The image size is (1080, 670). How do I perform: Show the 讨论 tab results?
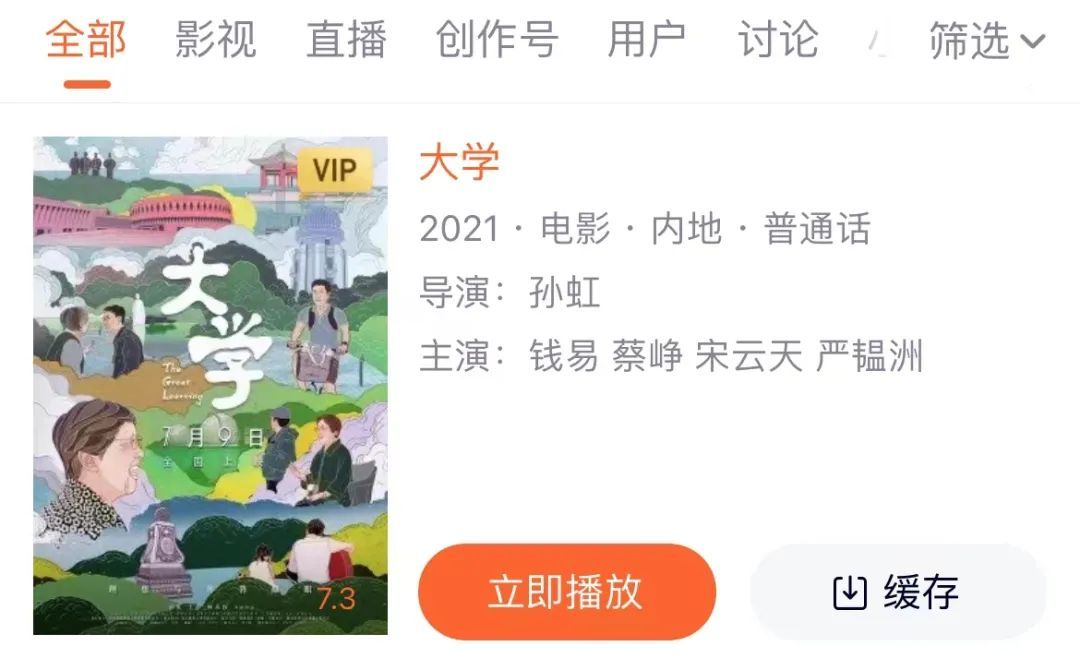point(778,41)
